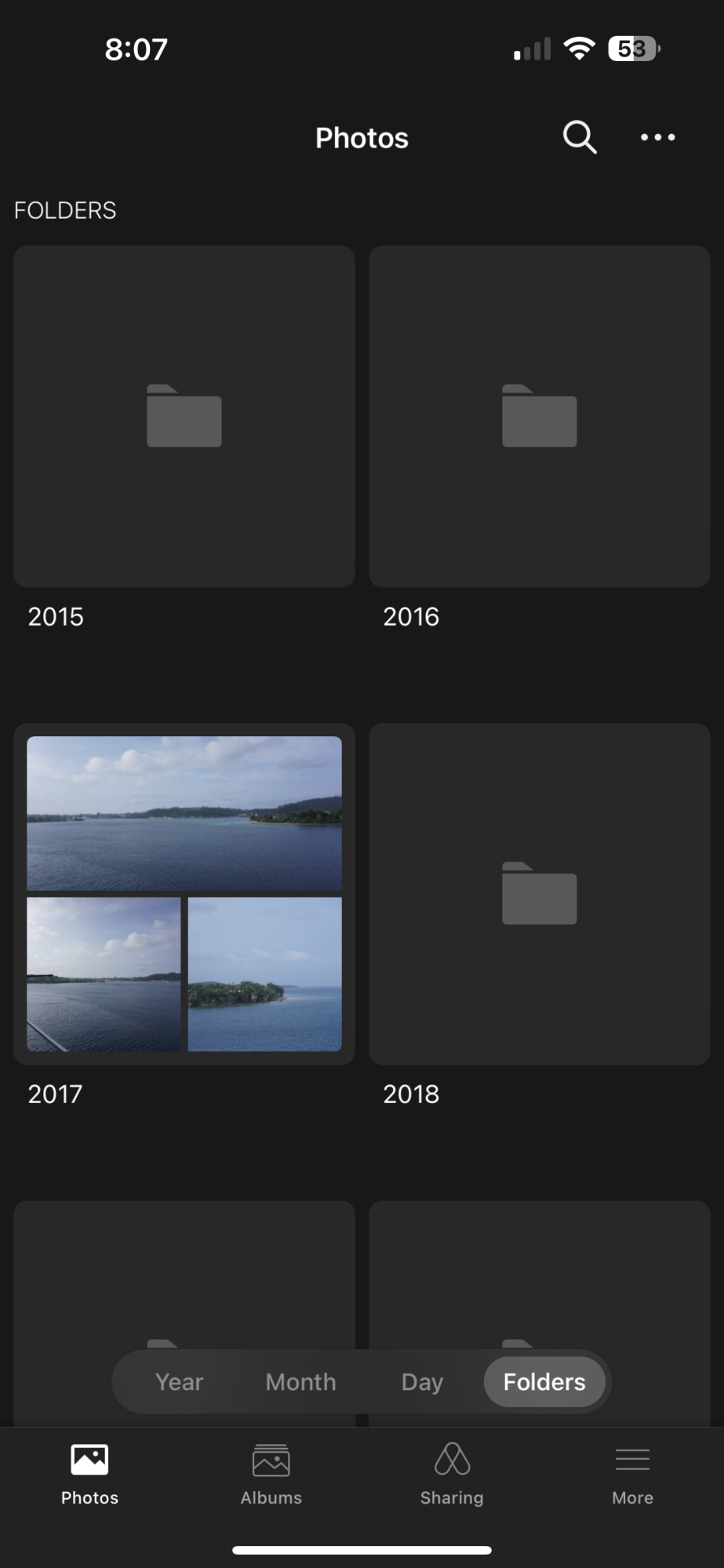Select the Folders view segment

coord(544,1381)
